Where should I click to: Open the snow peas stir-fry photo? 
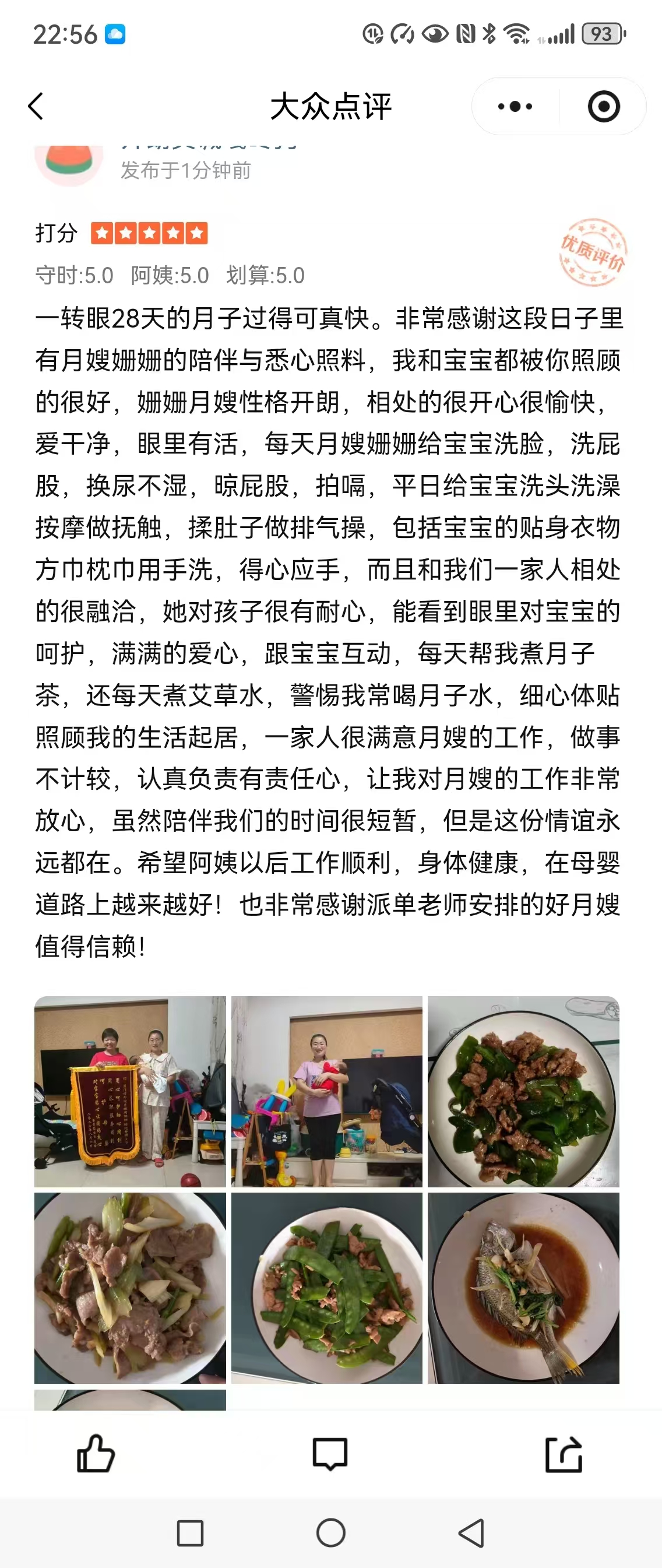tap(327, 1288)
